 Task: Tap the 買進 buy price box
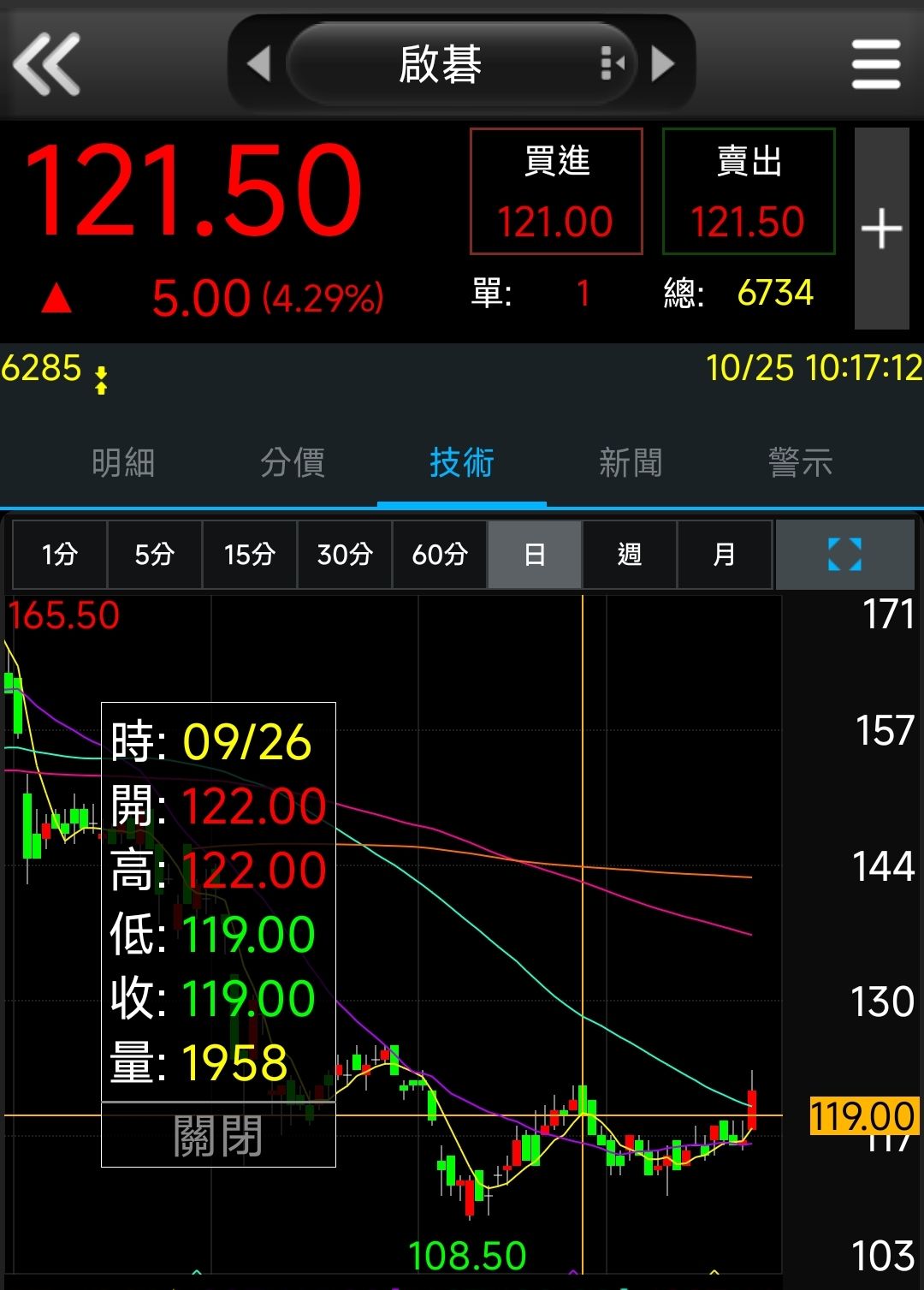[556, 191]
